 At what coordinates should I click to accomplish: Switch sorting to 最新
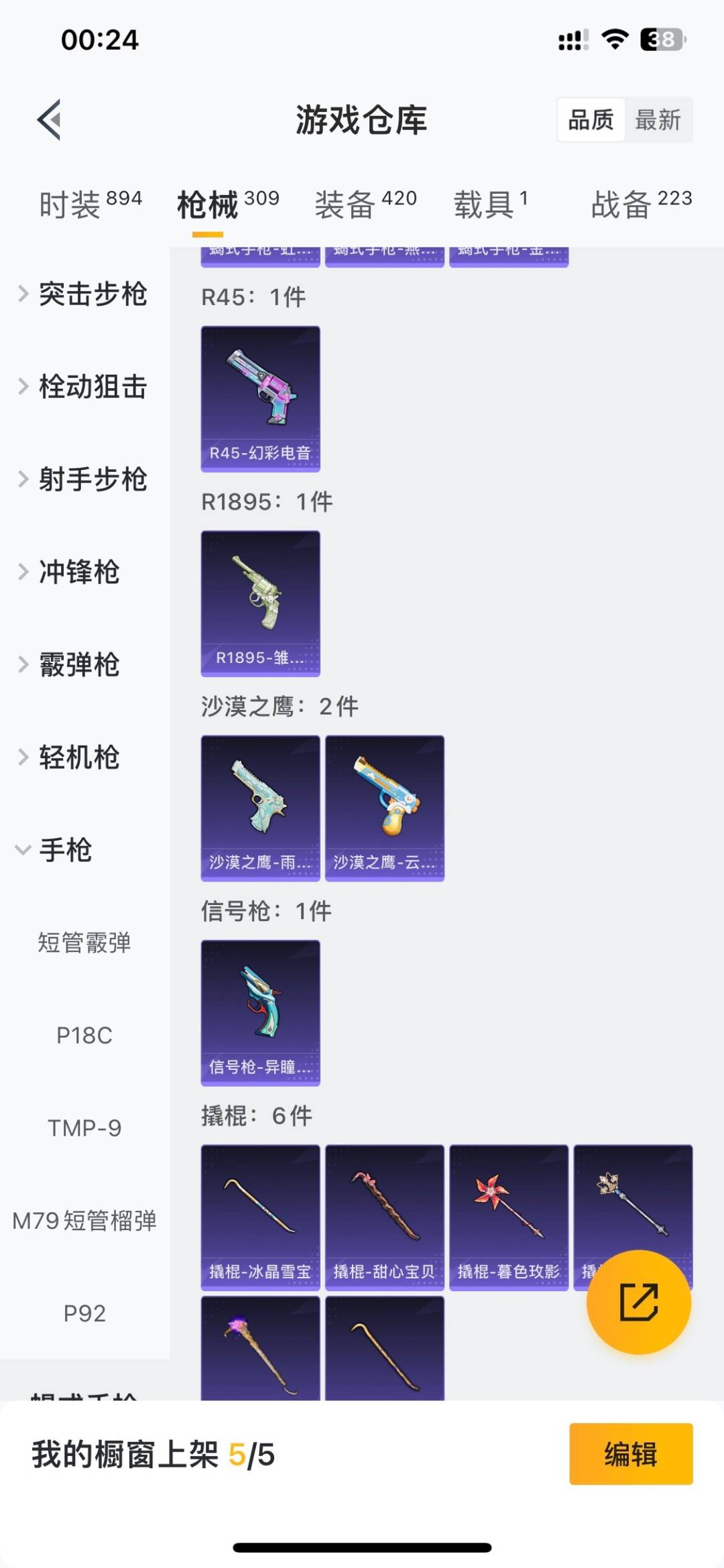(x=659, y=121)
